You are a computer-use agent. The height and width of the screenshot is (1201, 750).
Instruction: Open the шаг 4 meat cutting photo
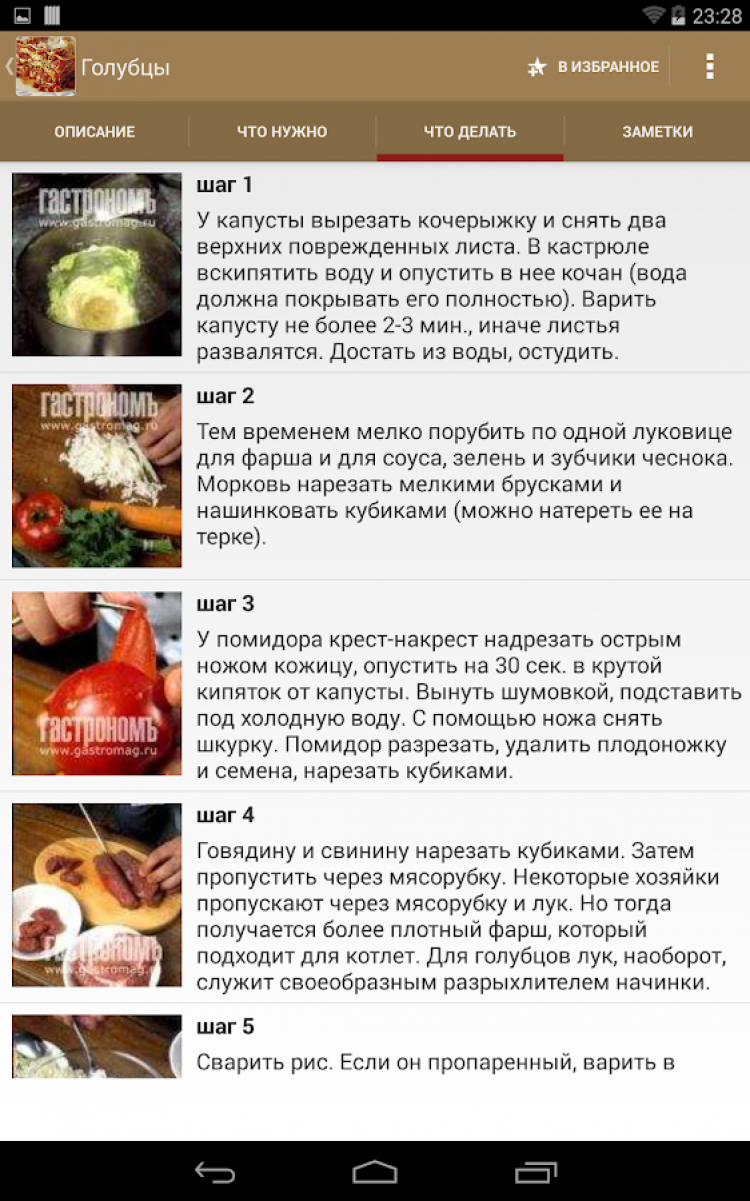tap(97, 895)
